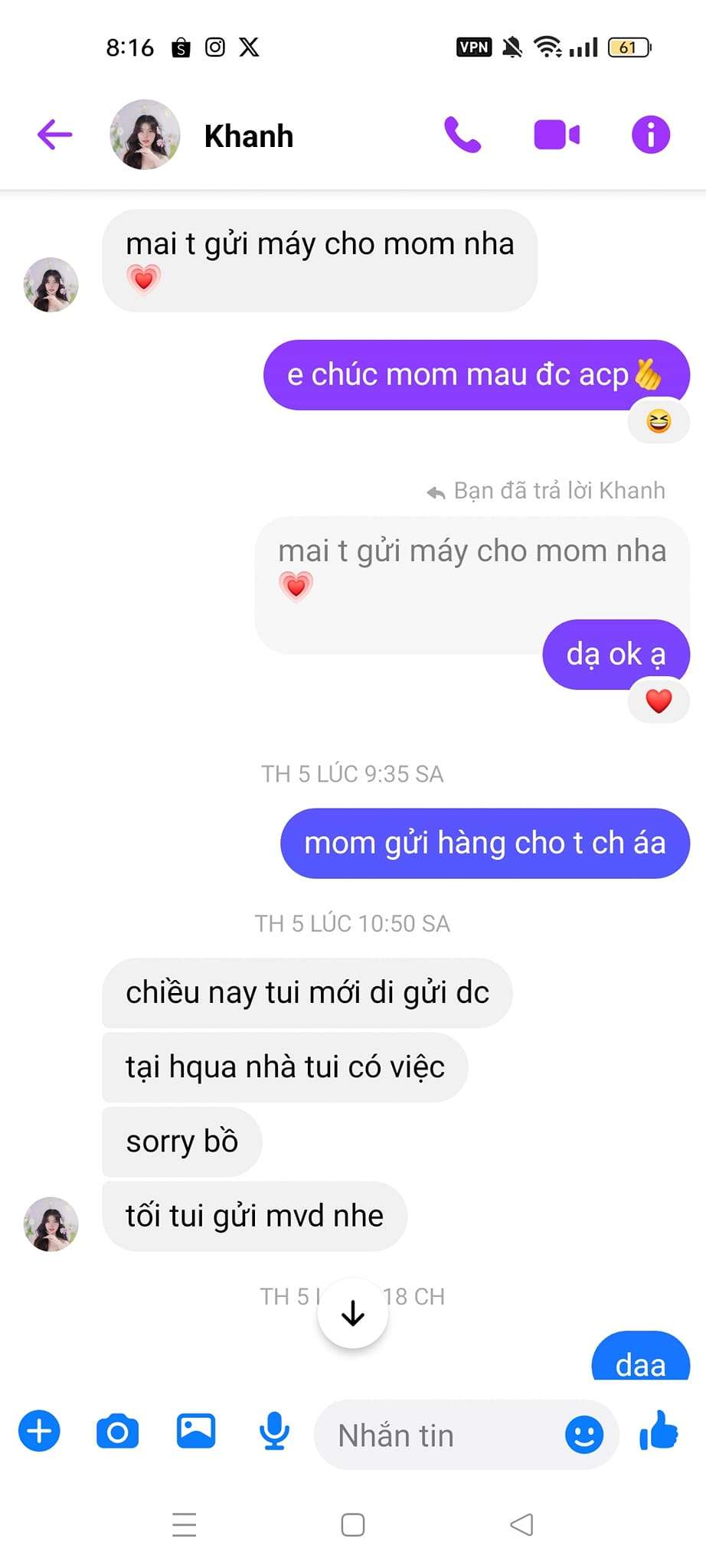Open the photo gallery picker
This screenshot has height=1568, width=706.
point(196,1430)
